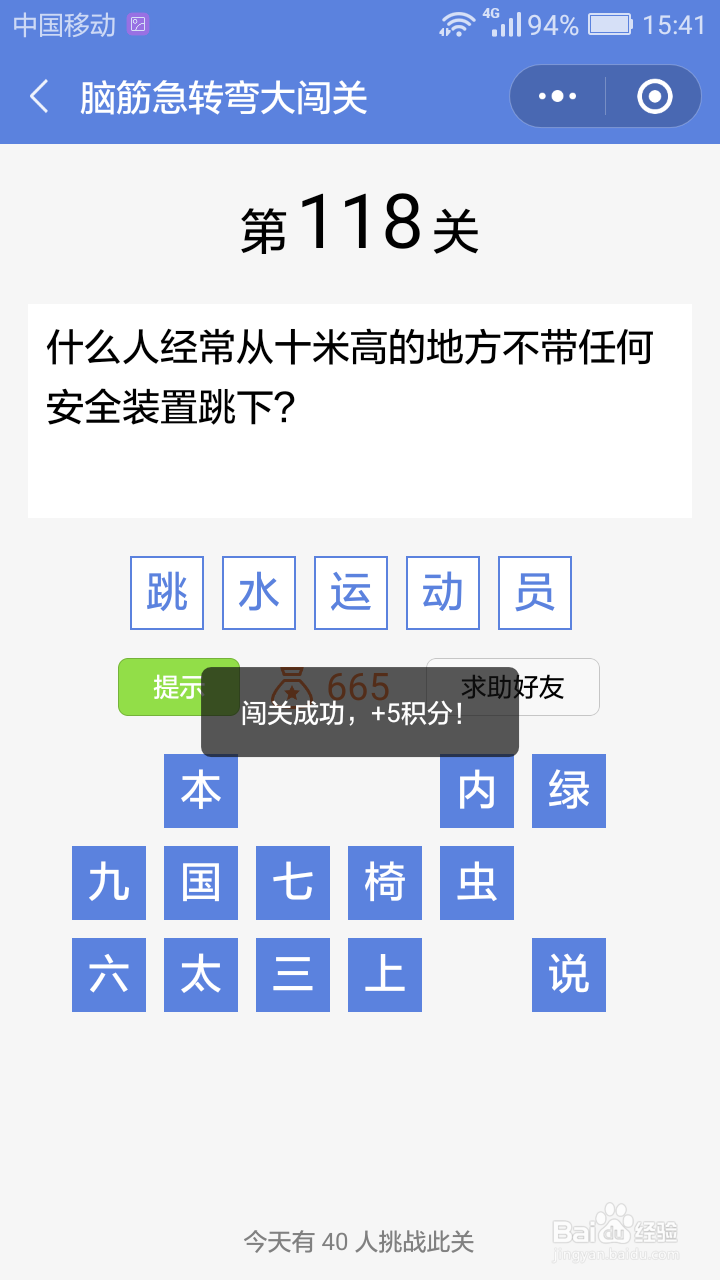Deselect the answer tile 员
Image resolution: width=720 pixels, height=1280 pixels.
point(534,592)
